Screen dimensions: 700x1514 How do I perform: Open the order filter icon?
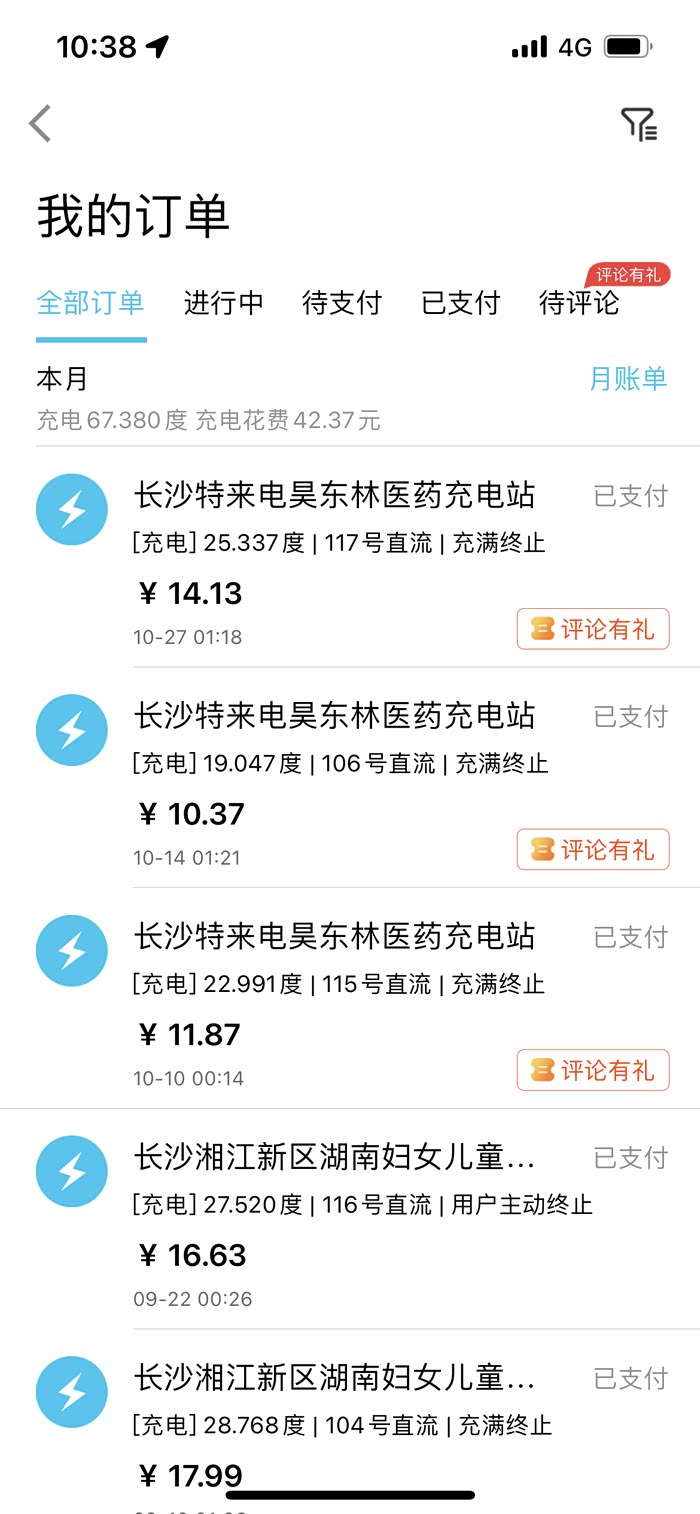(639, 124)
